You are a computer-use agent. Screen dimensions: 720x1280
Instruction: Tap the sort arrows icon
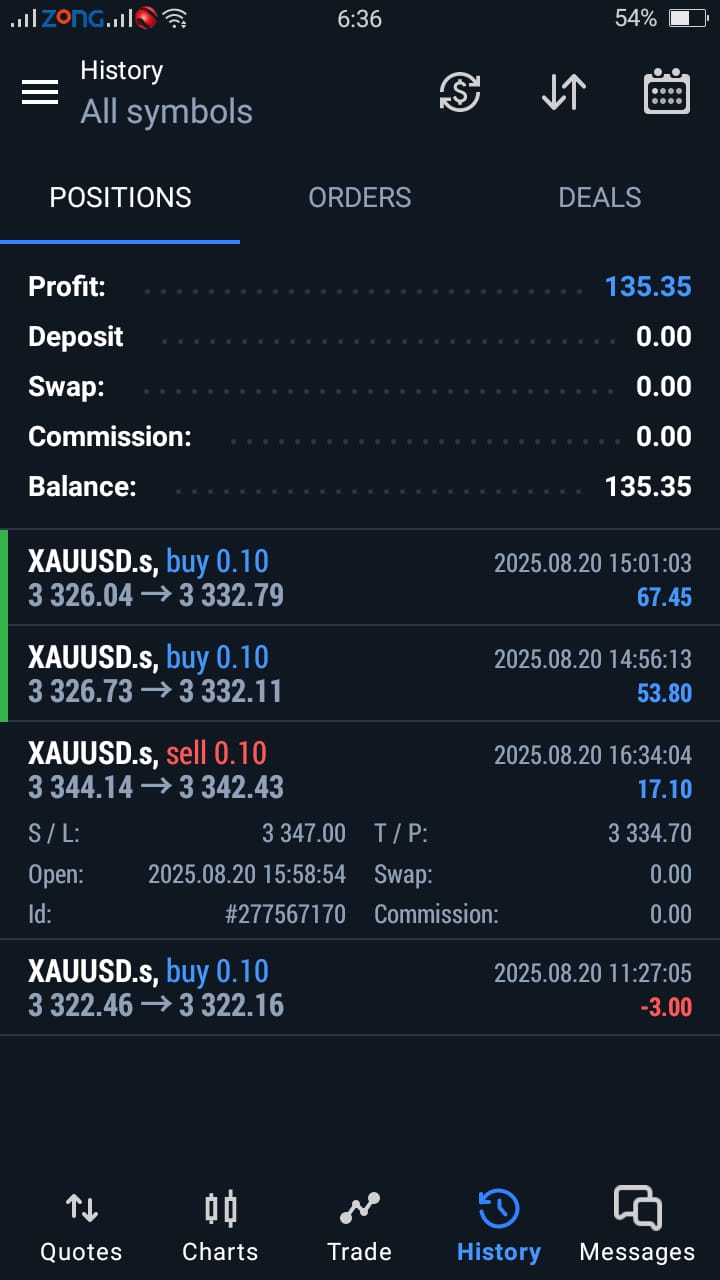coord(564,92)
